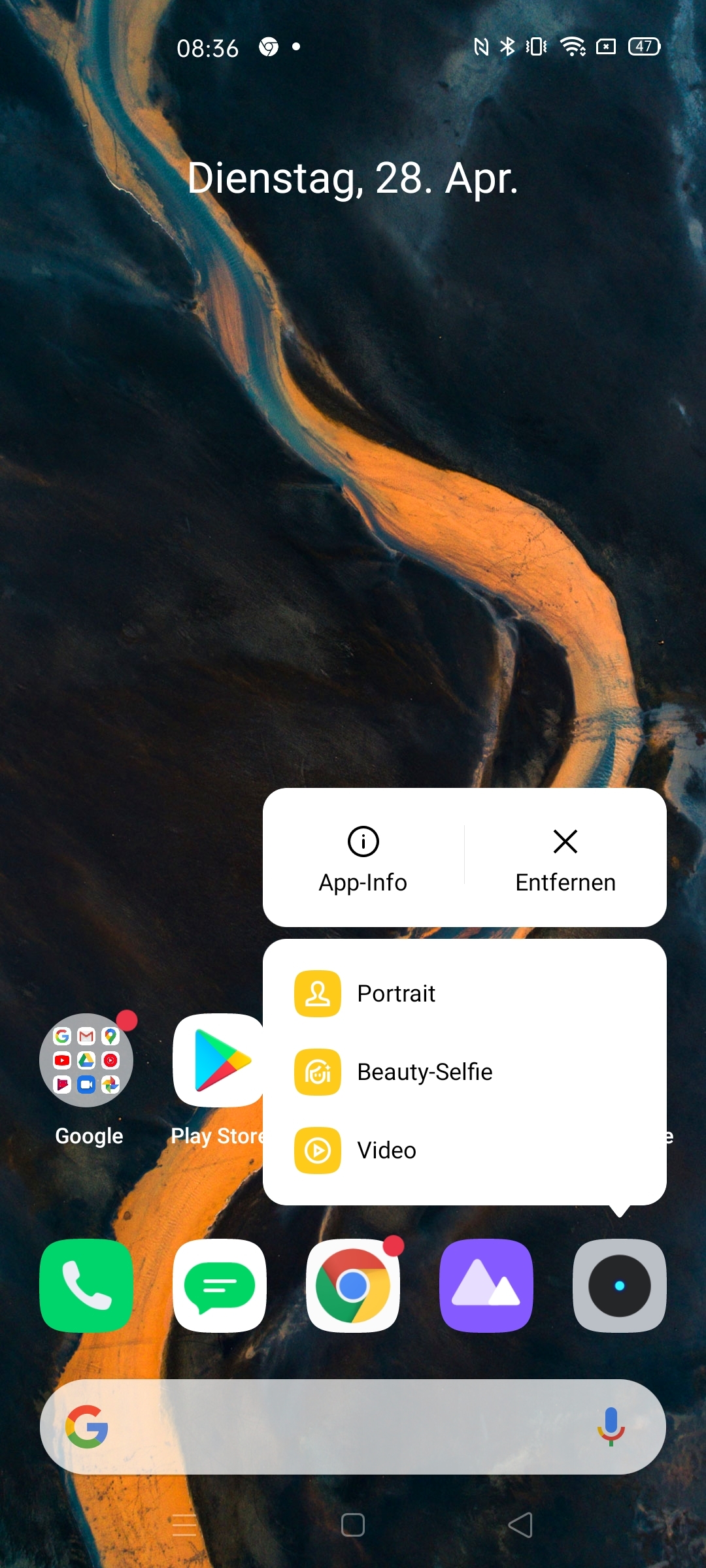Open the Video shortcut
The height and width of the screenshot is (1568, 706).
click(x=464, y=1151)
